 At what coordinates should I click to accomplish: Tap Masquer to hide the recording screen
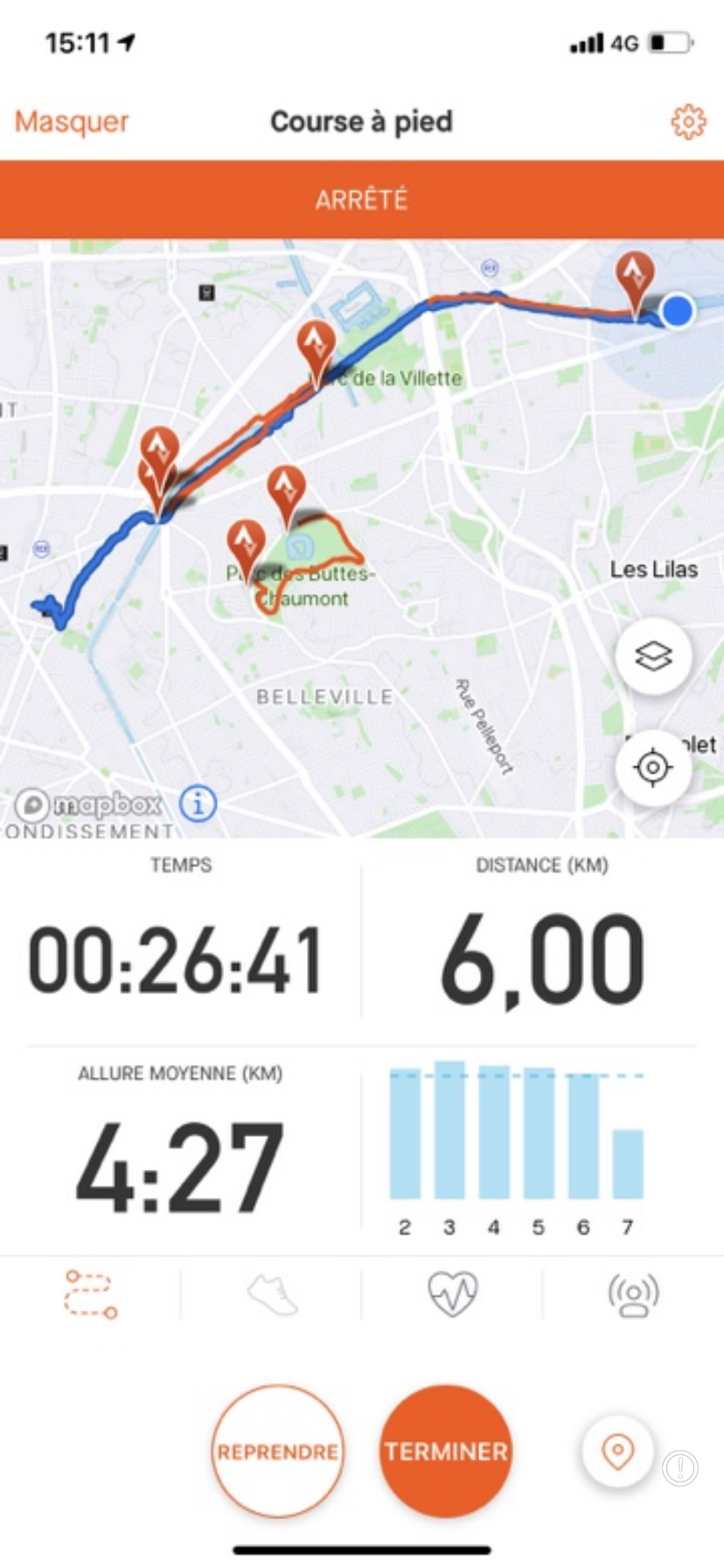coord(72,122)
